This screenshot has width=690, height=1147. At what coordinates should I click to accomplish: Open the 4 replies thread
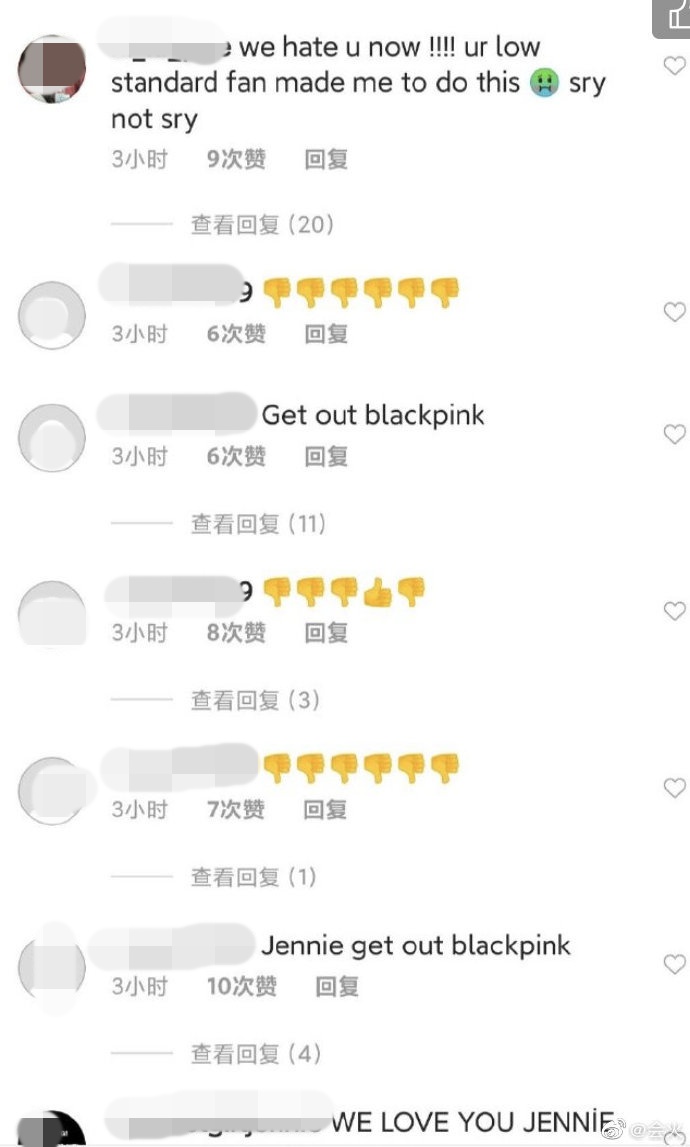[254, 1054]
